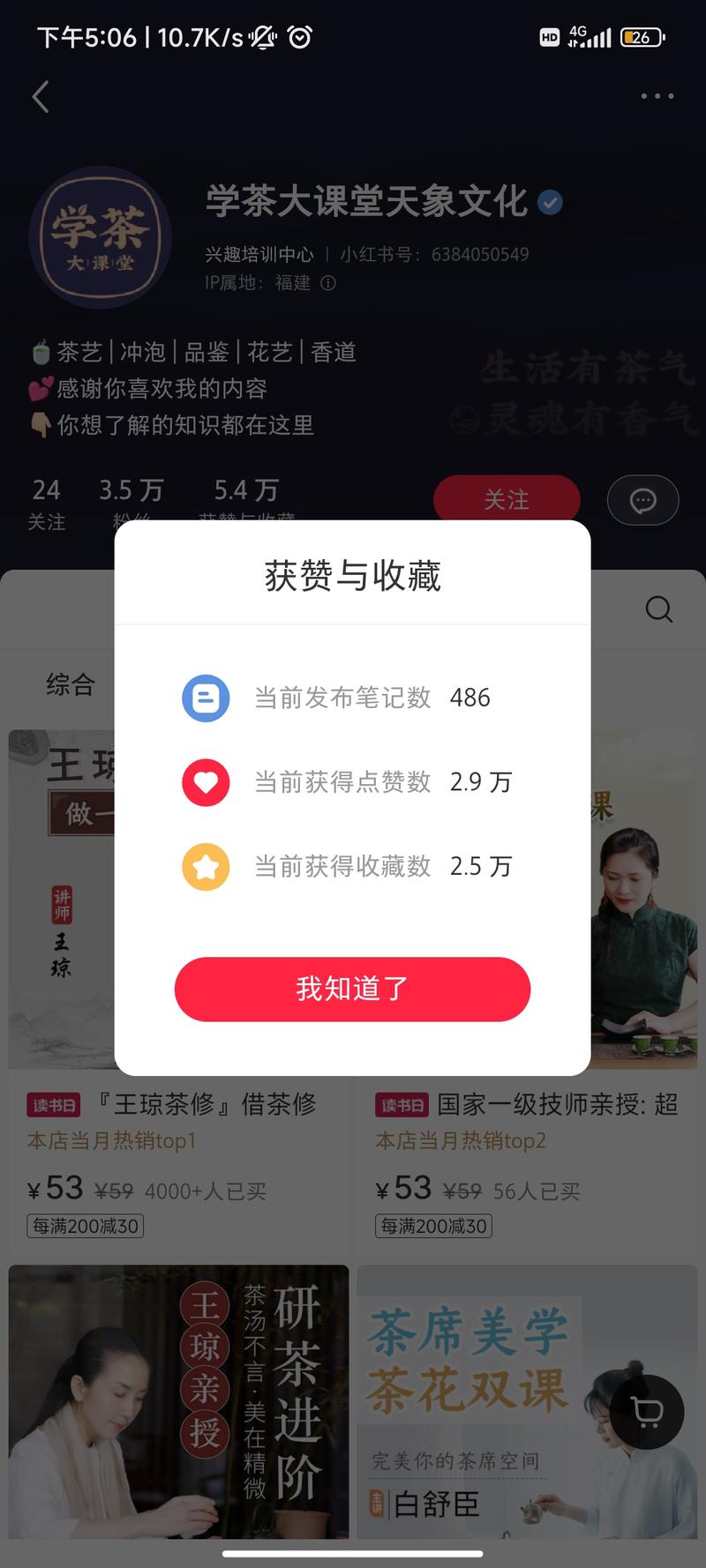Switch to the 综合 tab
Image resolution: width=706 pixels, height=1568 pixels.
71,683
